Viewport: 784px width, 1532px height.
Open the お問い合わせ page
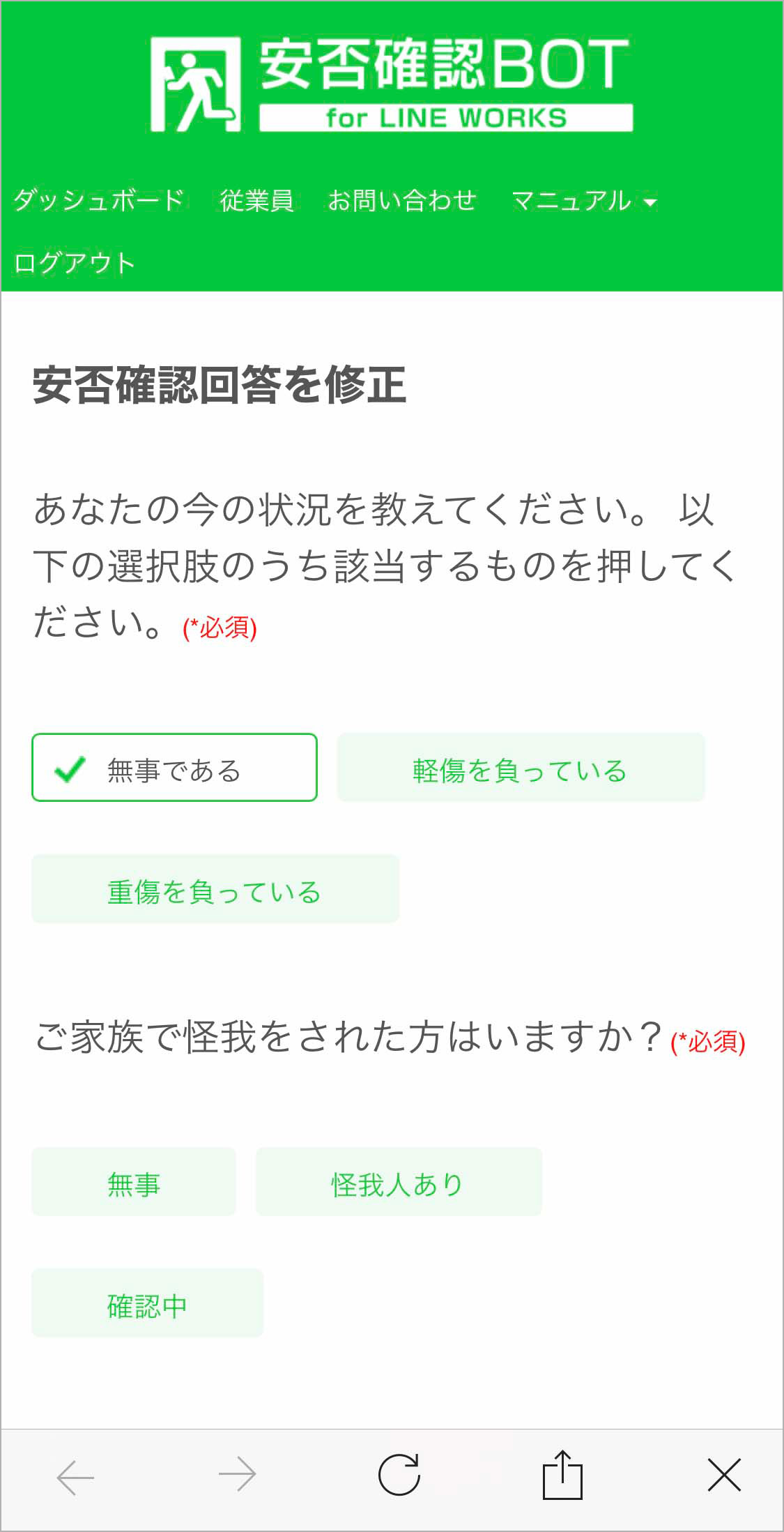point(402,201)
